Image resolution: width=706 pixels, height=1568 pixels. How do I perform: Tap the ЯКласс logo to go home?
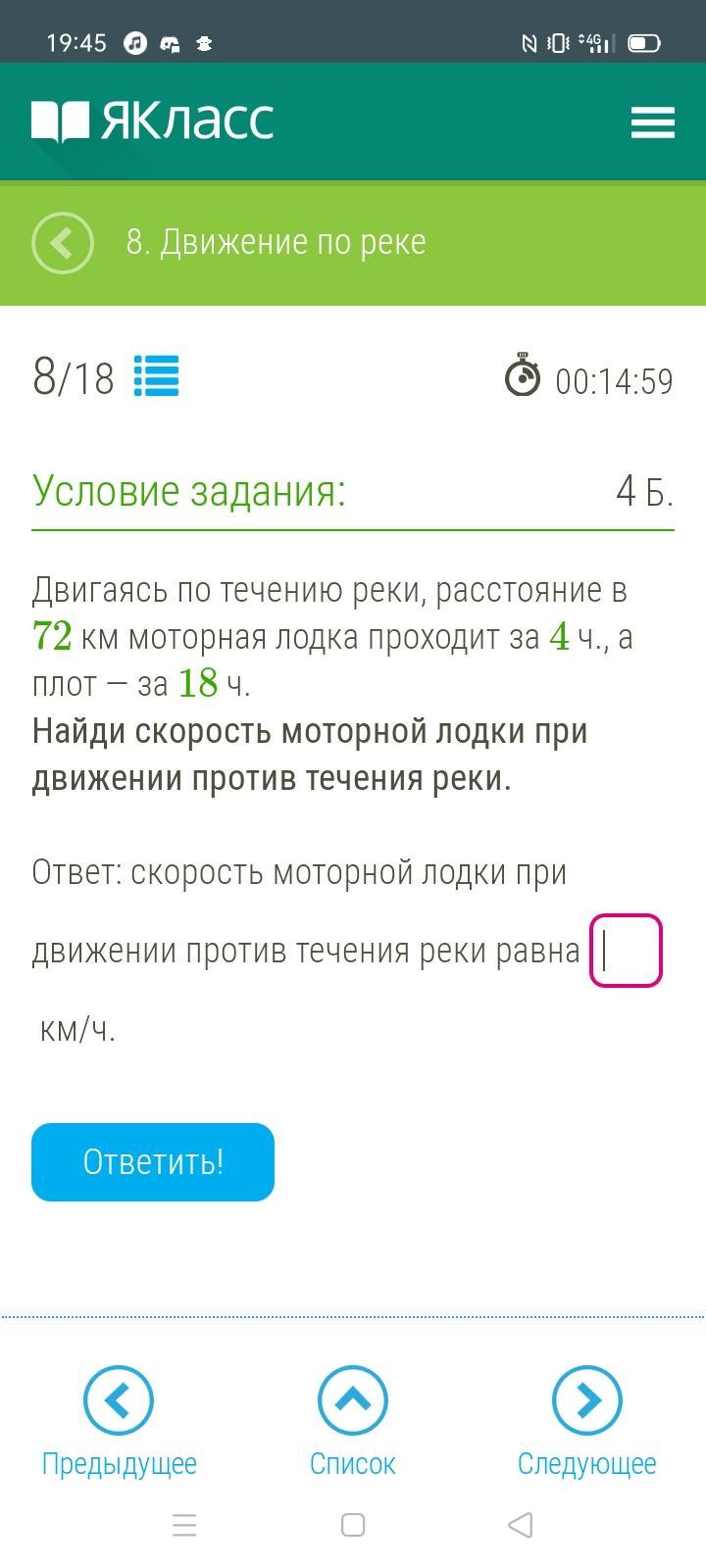pos(153,122)
